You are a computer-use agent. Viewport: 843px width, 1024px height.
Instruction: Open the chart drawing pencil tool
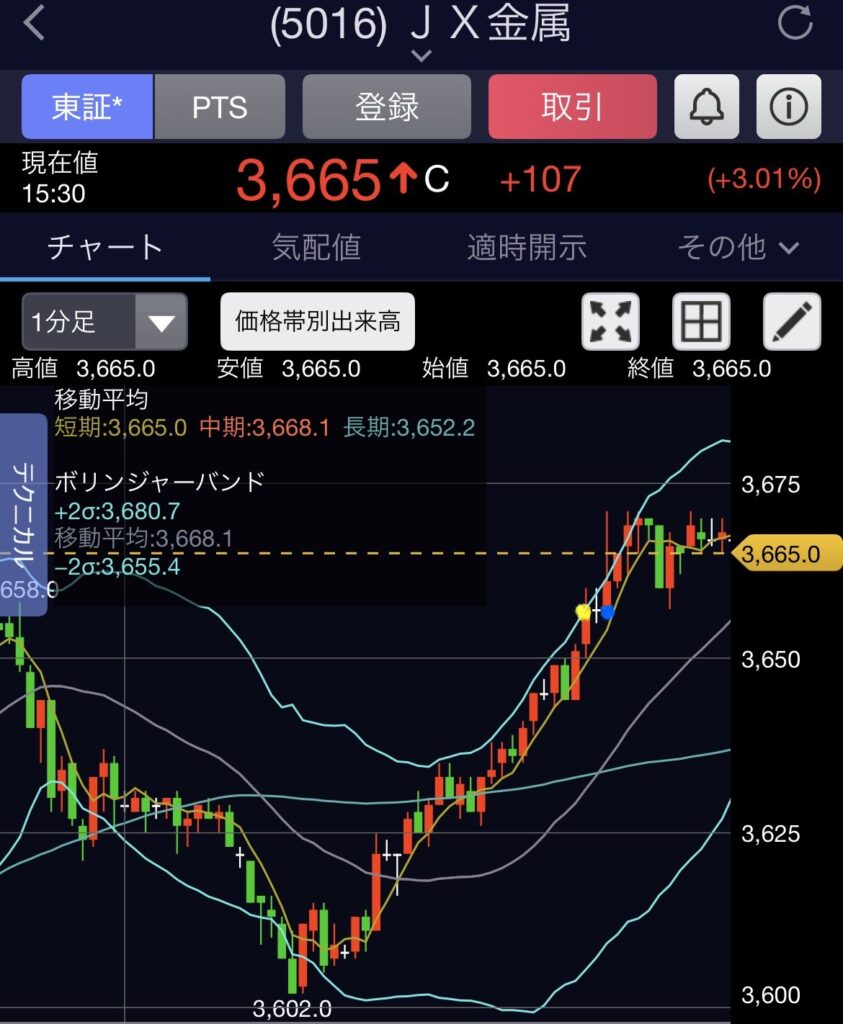click(792, 321)
